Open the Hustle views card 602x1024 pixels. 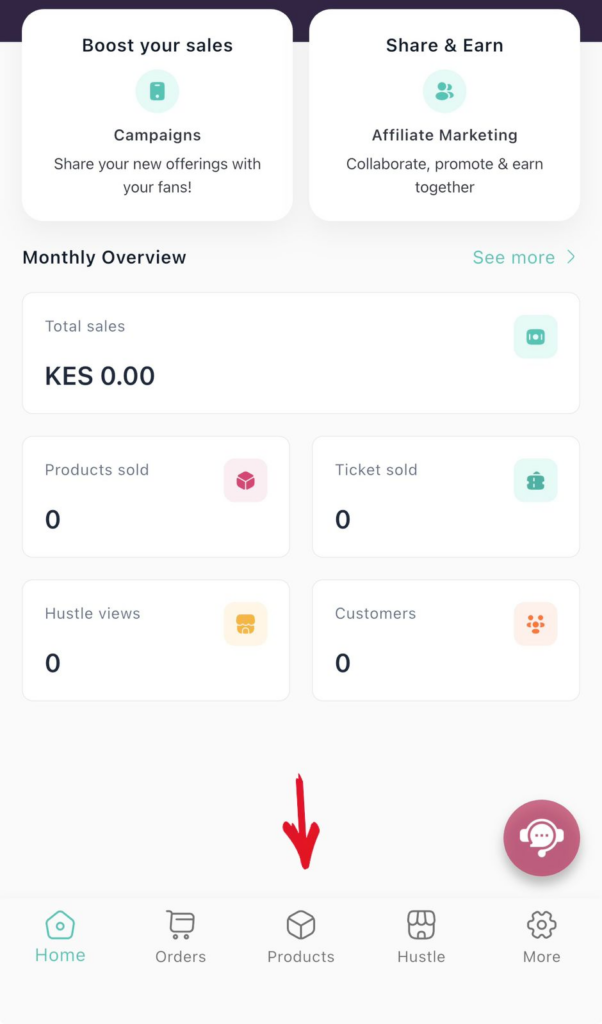156,640
